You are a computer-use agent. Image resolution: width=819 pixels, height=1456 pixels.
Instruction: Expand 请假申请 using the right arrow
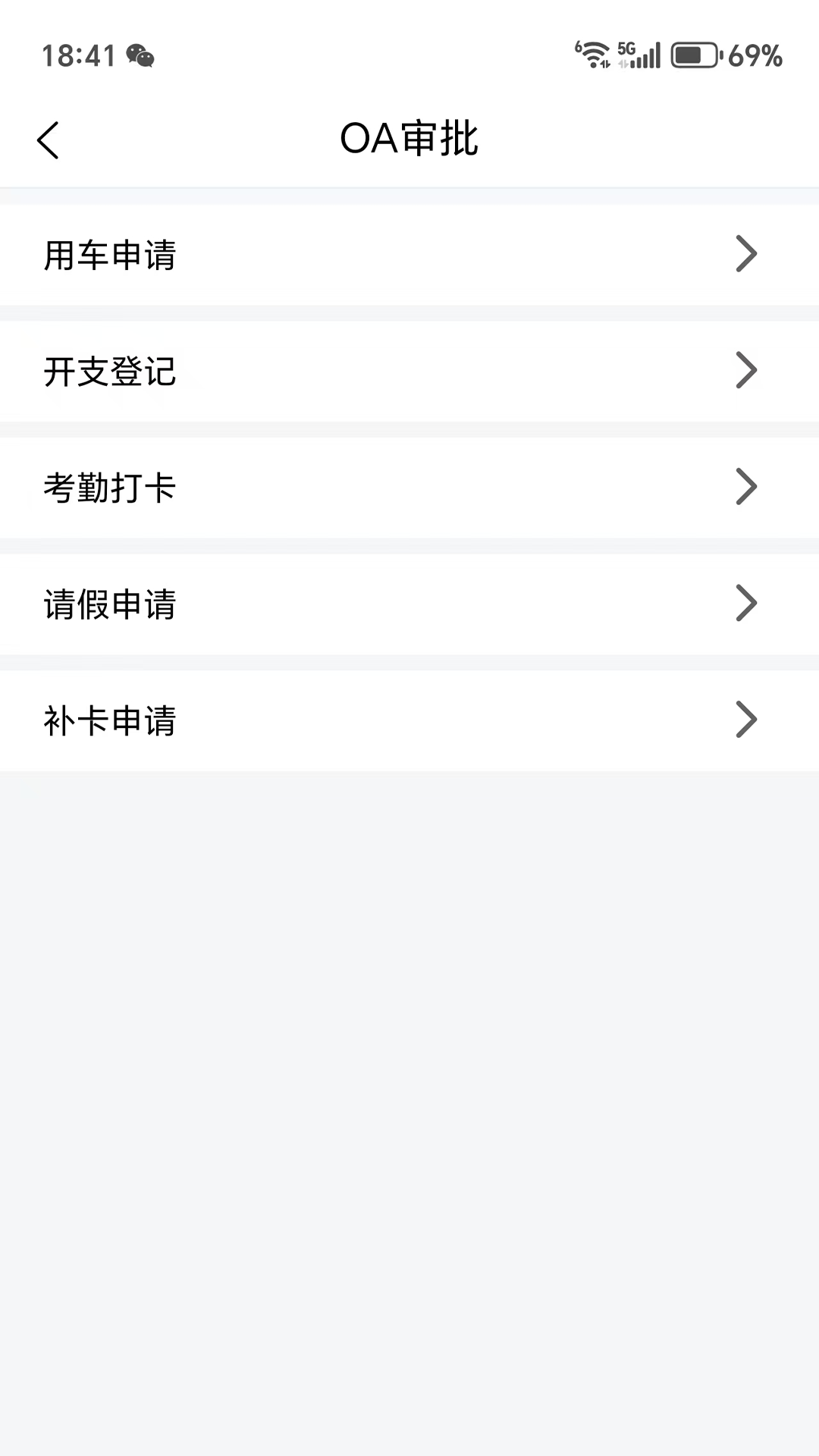(x=747, y=602)
